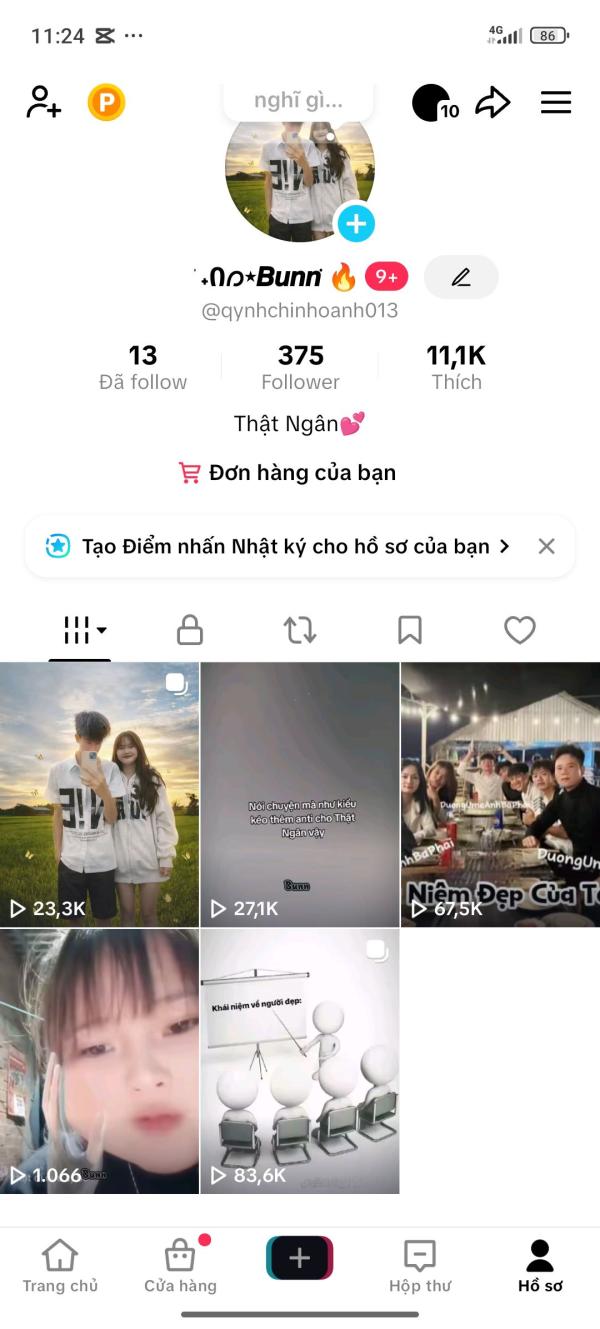Open the Khái niệm về người đẹp video
The width and height of the screenshot is (600, 1329).
pyautogui.click(x=300, y=1061)
